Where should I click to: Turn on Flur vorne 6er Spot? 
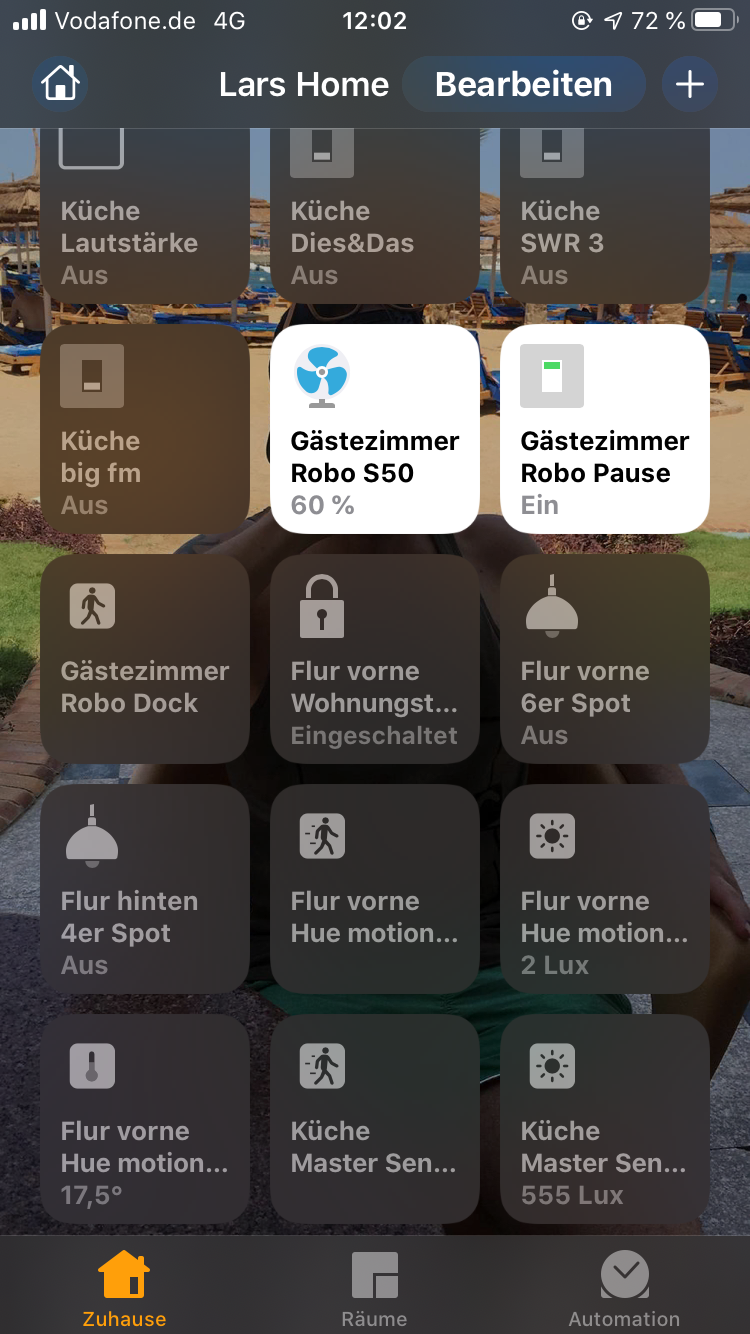[x=604, y=658]
